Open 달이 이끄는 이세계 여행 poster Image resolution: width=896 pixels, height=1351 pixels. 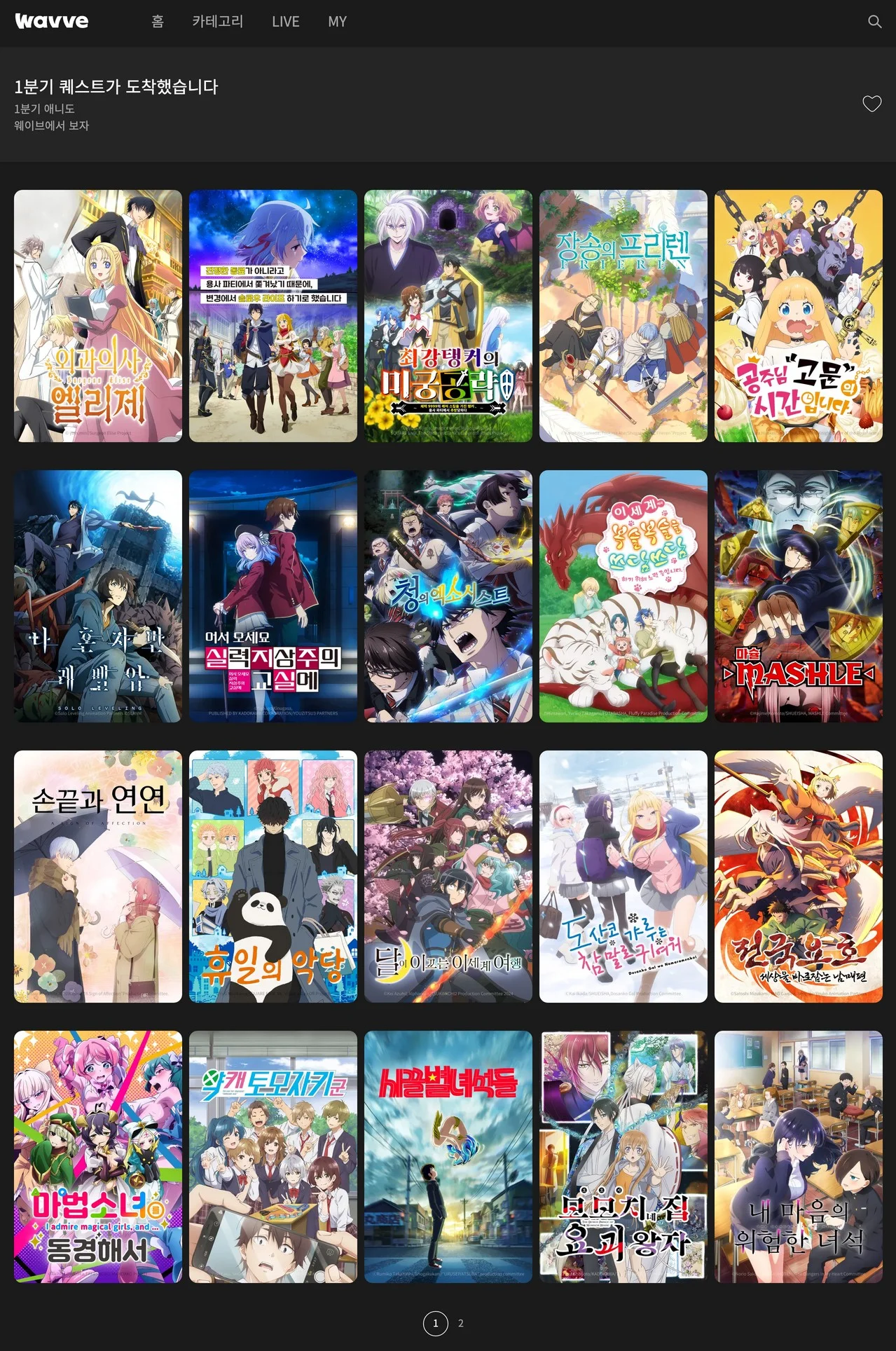[448, 876]
